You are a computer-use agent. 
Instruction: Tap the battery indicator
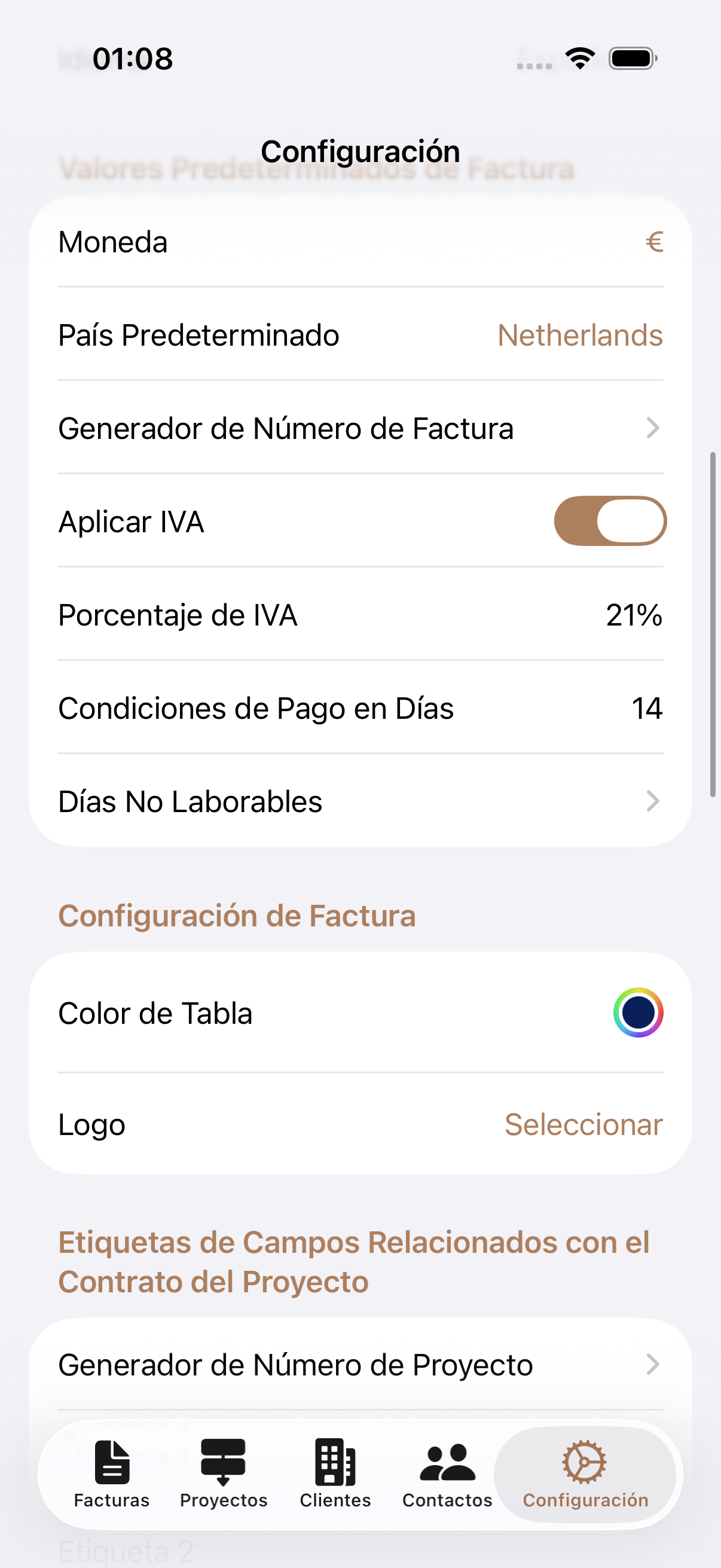point(631,57)
